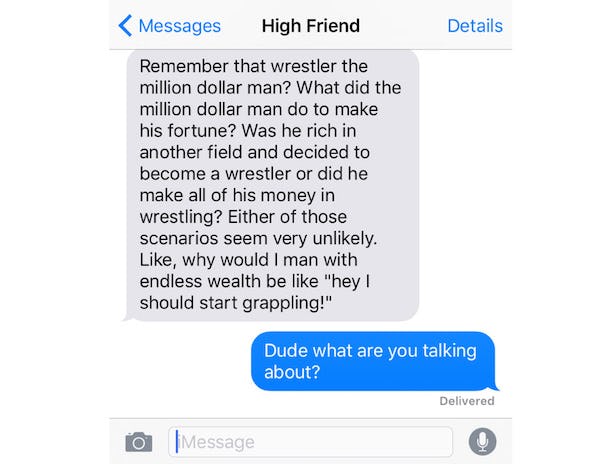
Task: Open the camera to attach a photo
Action: click(x=138, y=442)
